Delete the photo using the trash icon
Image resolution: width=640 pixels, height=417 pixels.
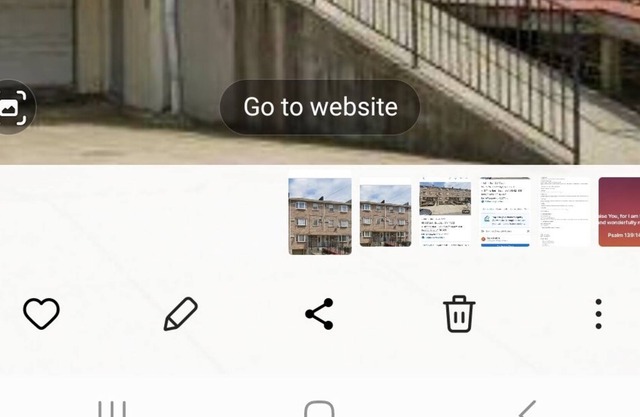click(x=459, y=314)
